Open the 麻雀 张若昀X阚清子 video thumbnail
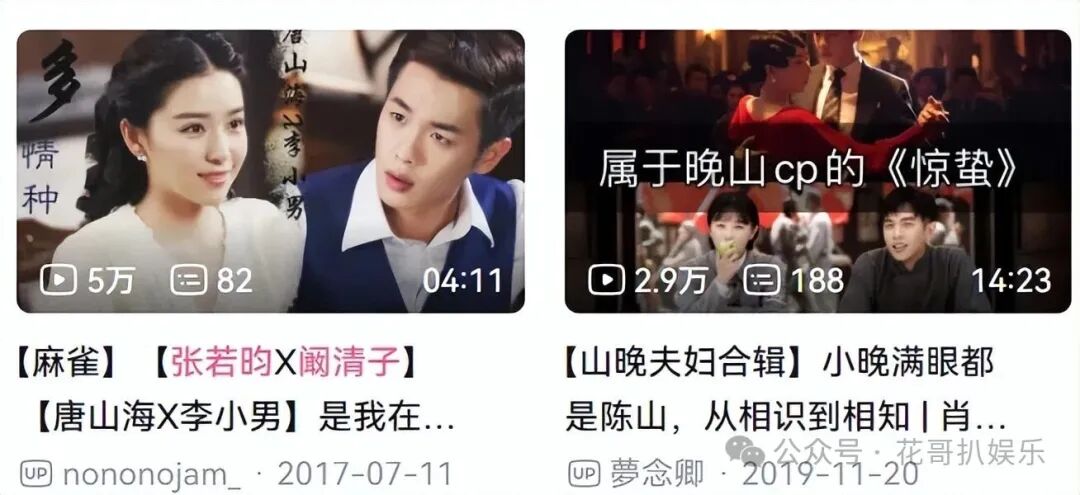1080x495 pixels. click(x=270, y=170)
